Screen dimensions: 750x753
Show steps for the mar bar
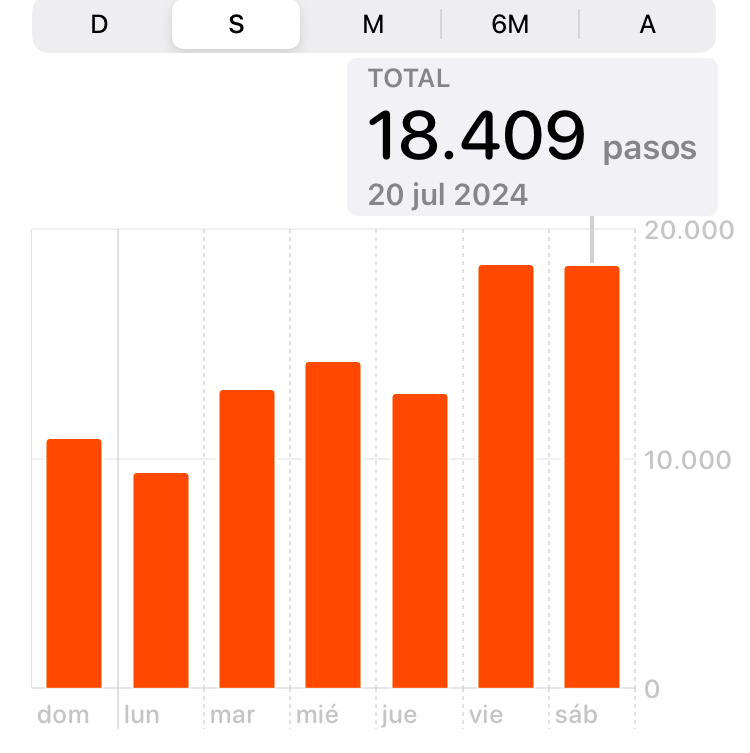[247, 538]
